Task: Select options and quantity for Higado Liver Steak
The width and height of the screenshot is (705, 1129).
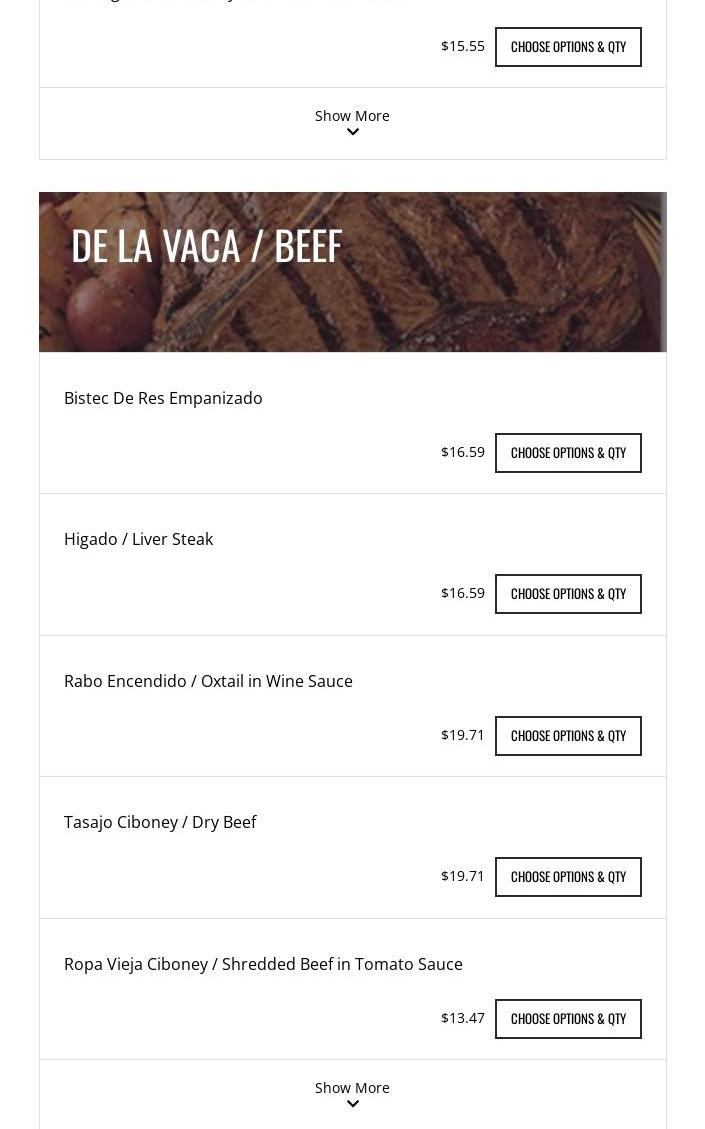Action: pyautogui.click(x=568, y=594)
